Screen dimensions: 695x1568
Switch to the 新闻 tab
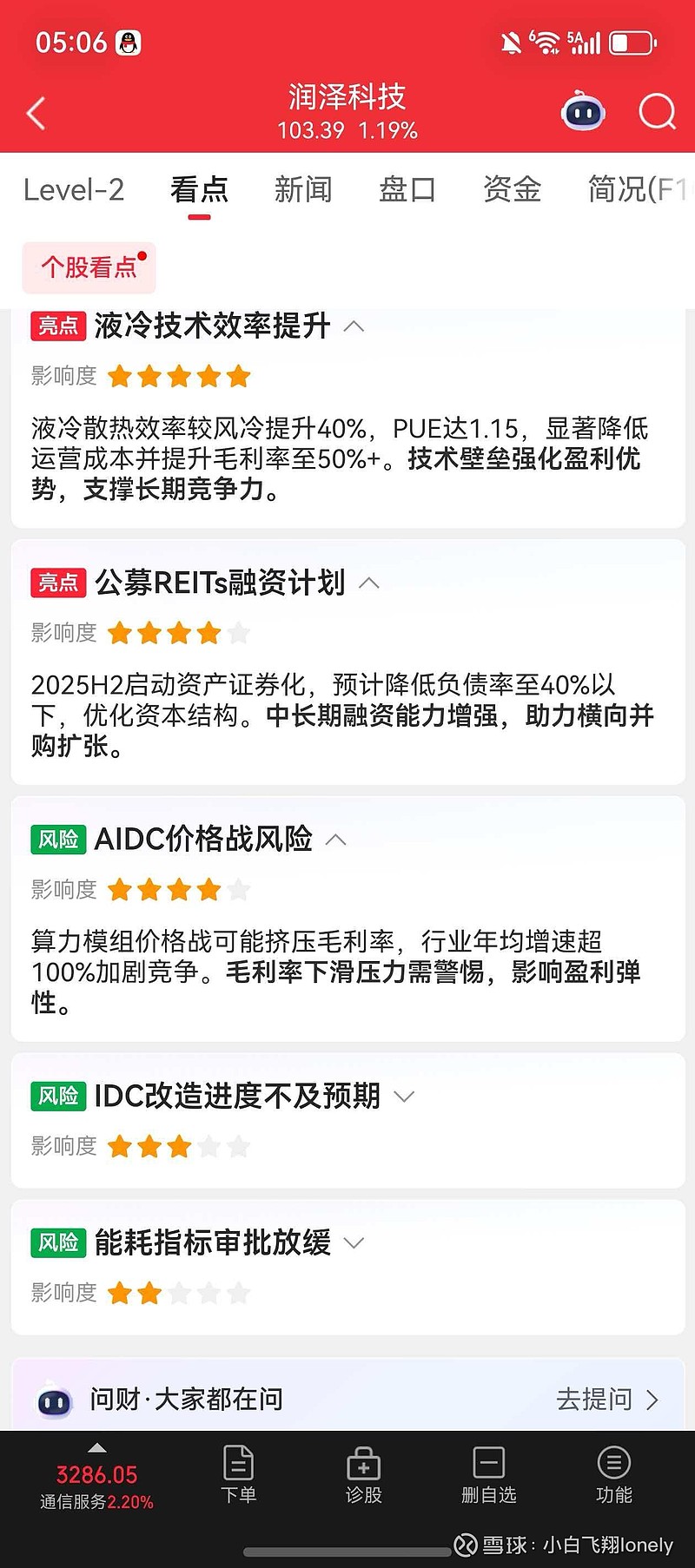point(303,190)
